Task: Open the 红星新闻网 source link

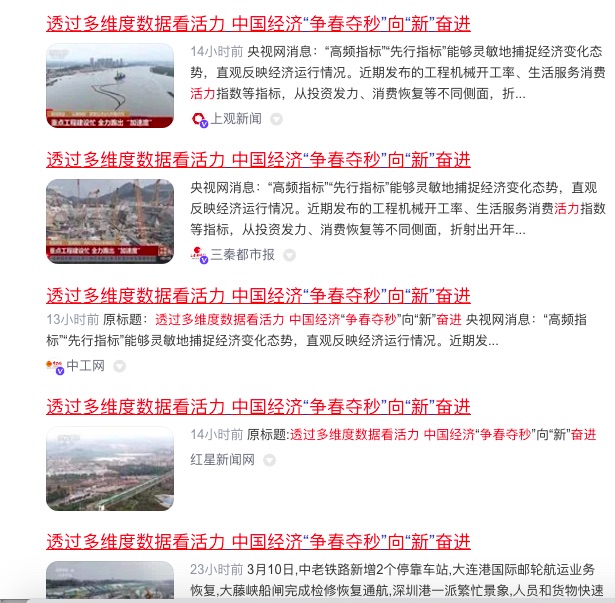Action: click(222, 460)
